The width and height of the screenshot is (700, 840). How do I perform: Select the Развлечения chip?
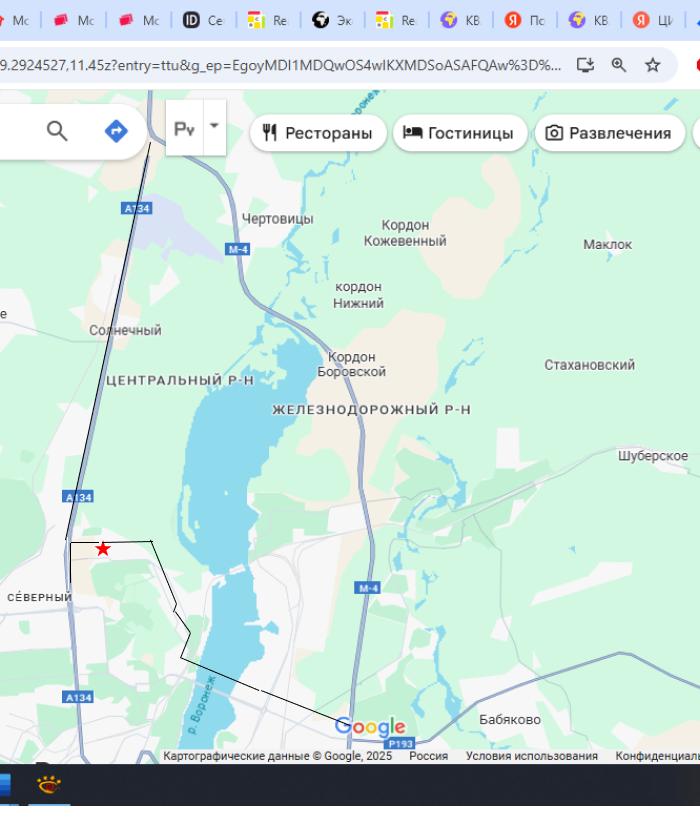point(609,133)
